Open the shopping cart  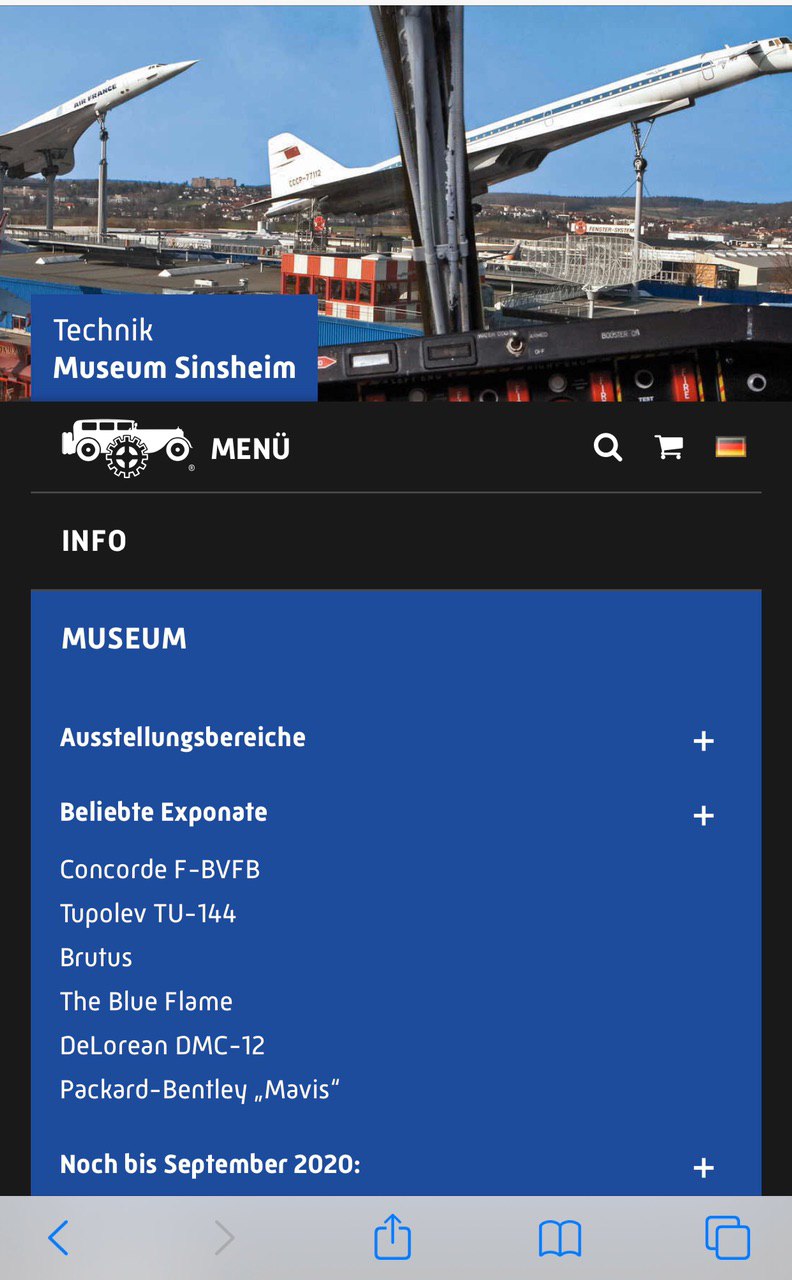tap(669, 447)
